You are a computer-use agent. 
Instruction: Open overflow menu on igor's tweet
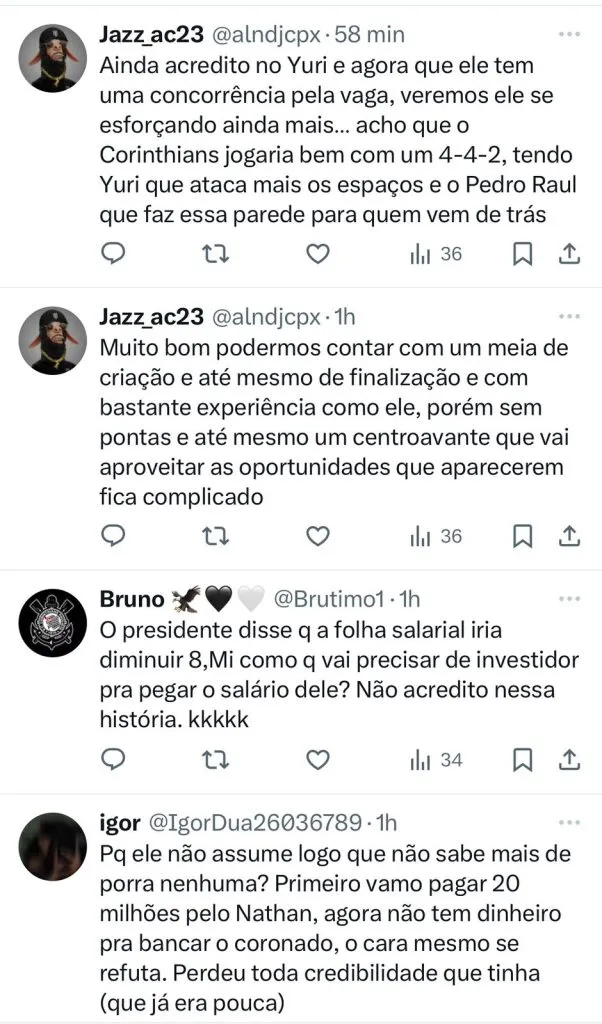click(568, 823)
